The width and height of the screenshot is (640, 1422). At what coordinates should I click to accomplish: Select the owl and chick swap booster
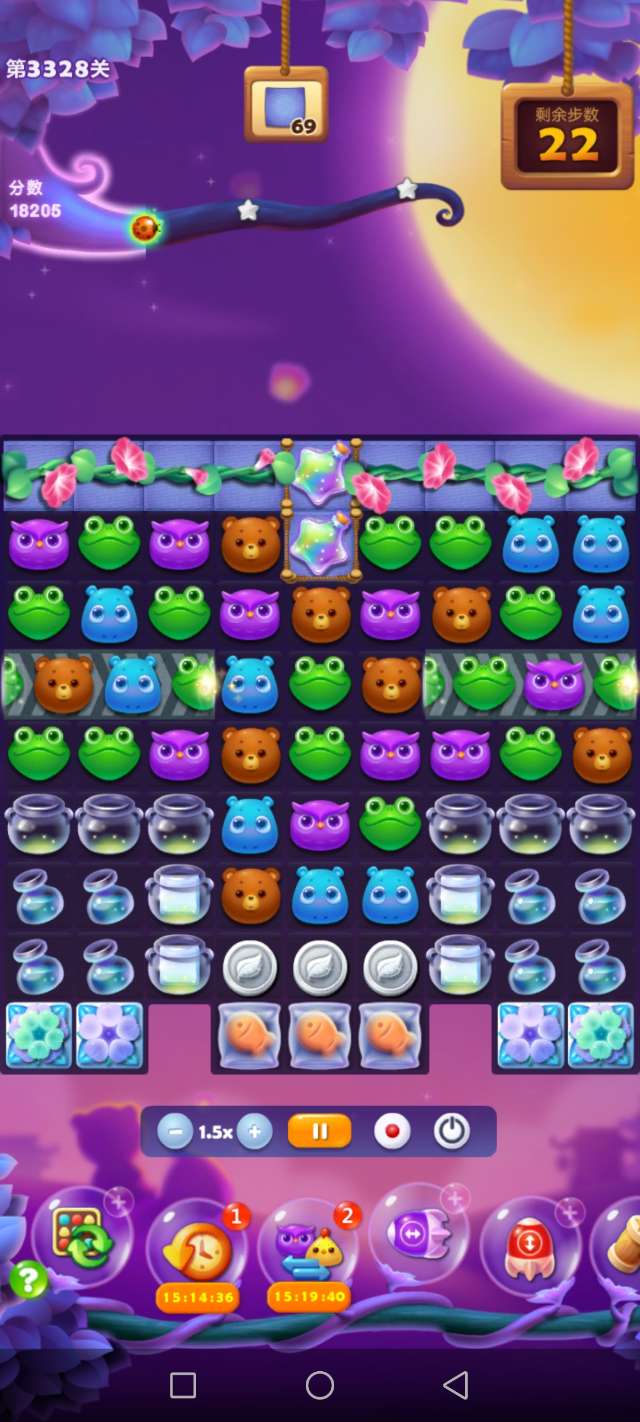tap(309, 1248)
